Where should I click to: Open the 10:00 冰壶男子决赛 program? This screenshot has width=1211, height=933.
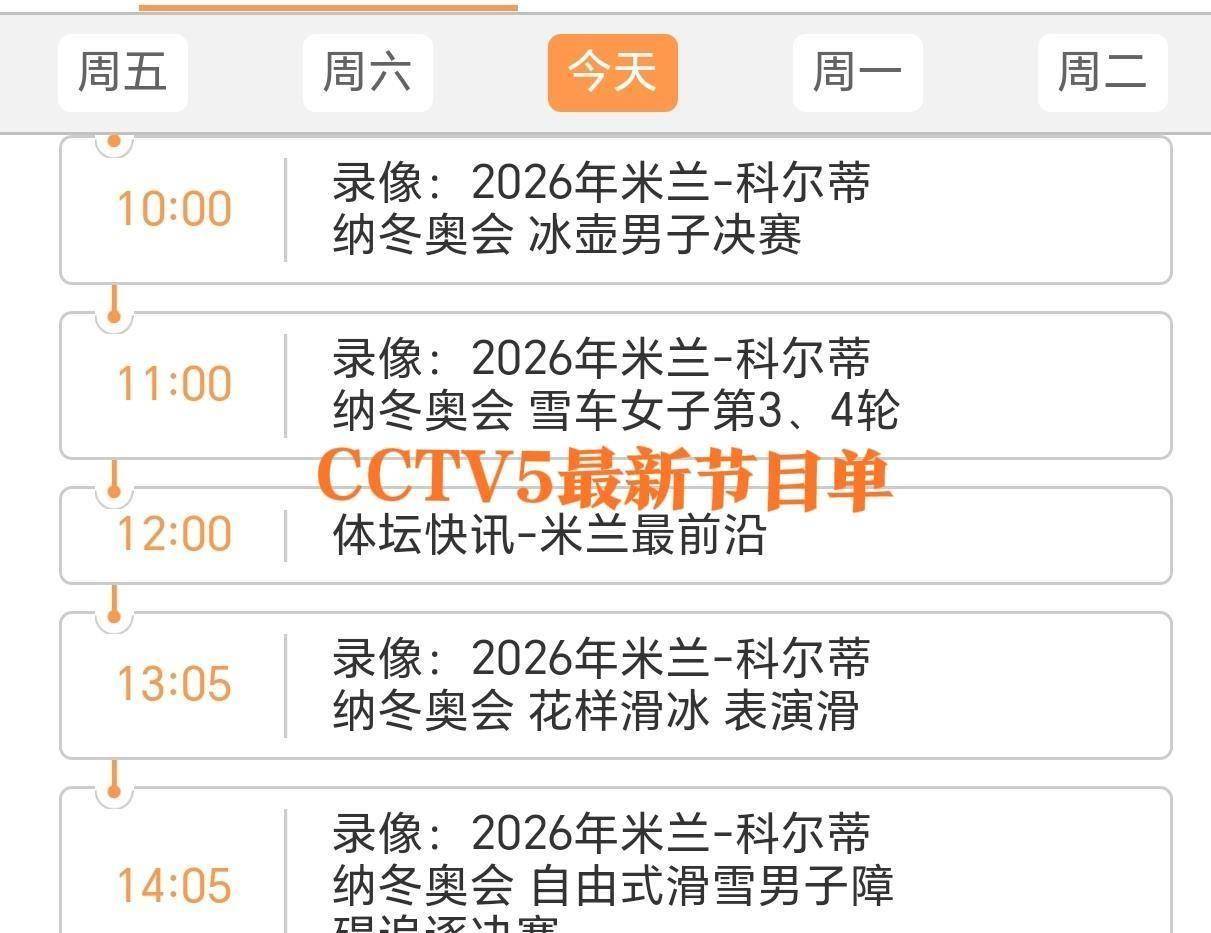click(615, 210)
